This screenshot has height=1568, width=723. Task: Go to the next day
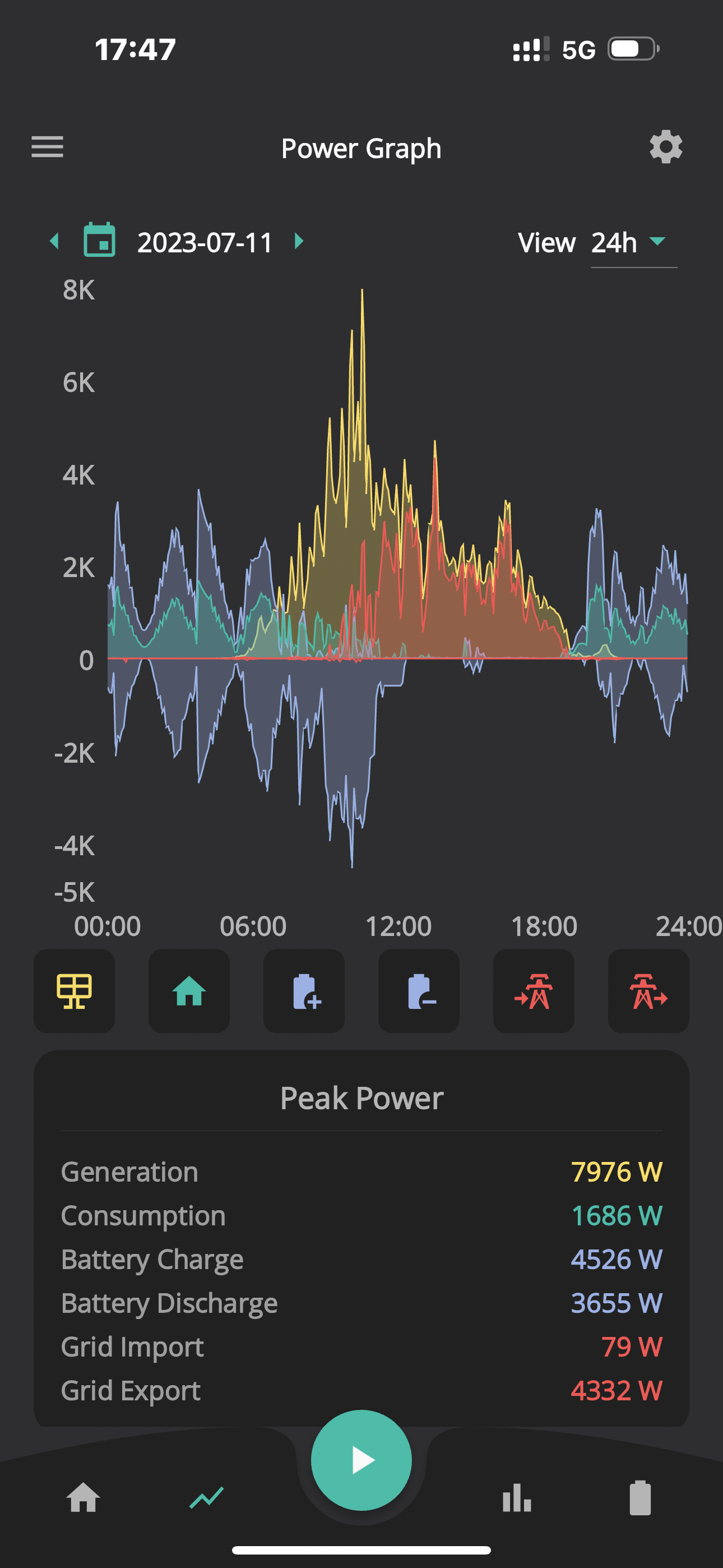[x=299, y=241]
